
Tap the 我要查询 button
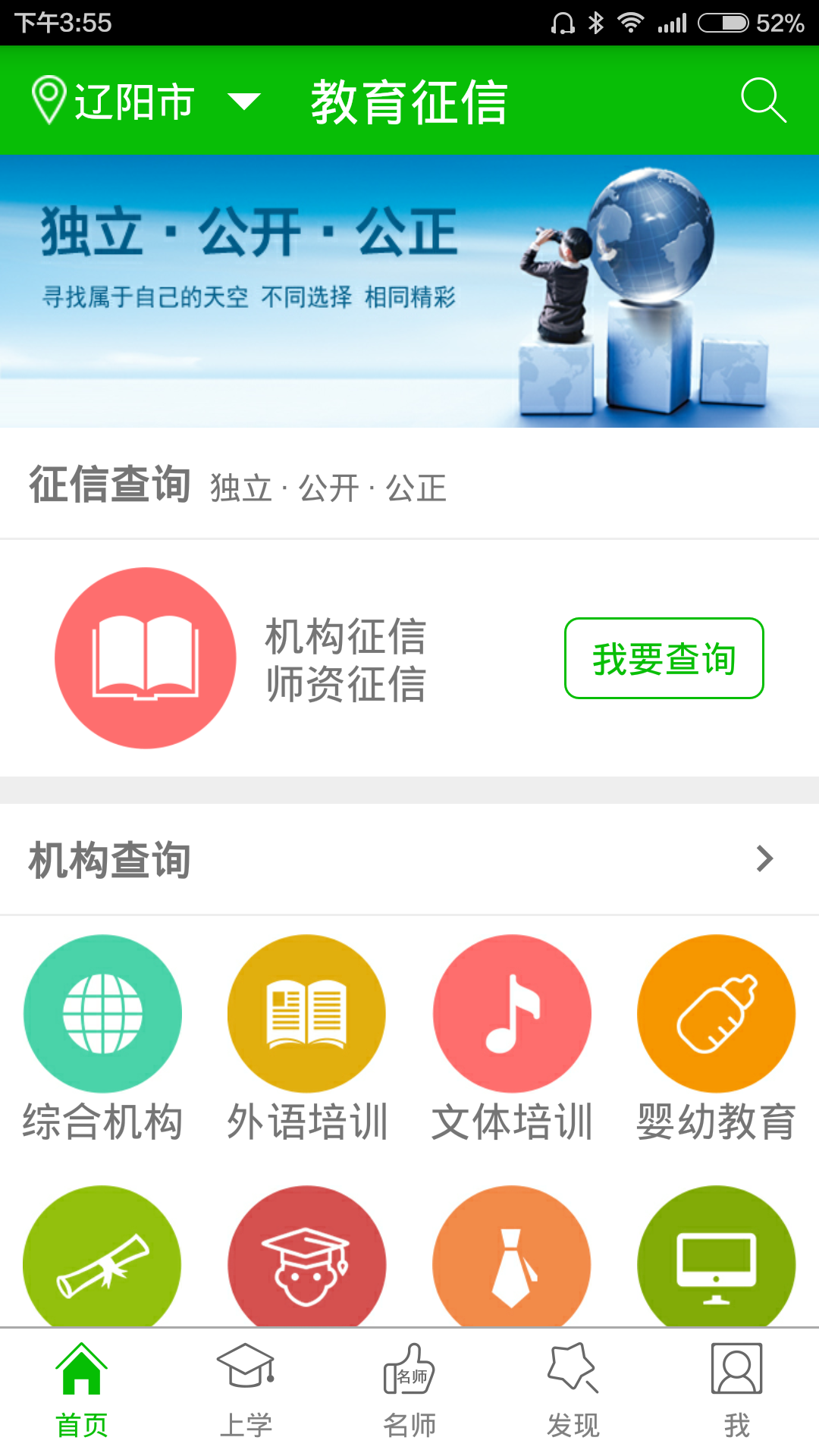(x=664, y=658)
